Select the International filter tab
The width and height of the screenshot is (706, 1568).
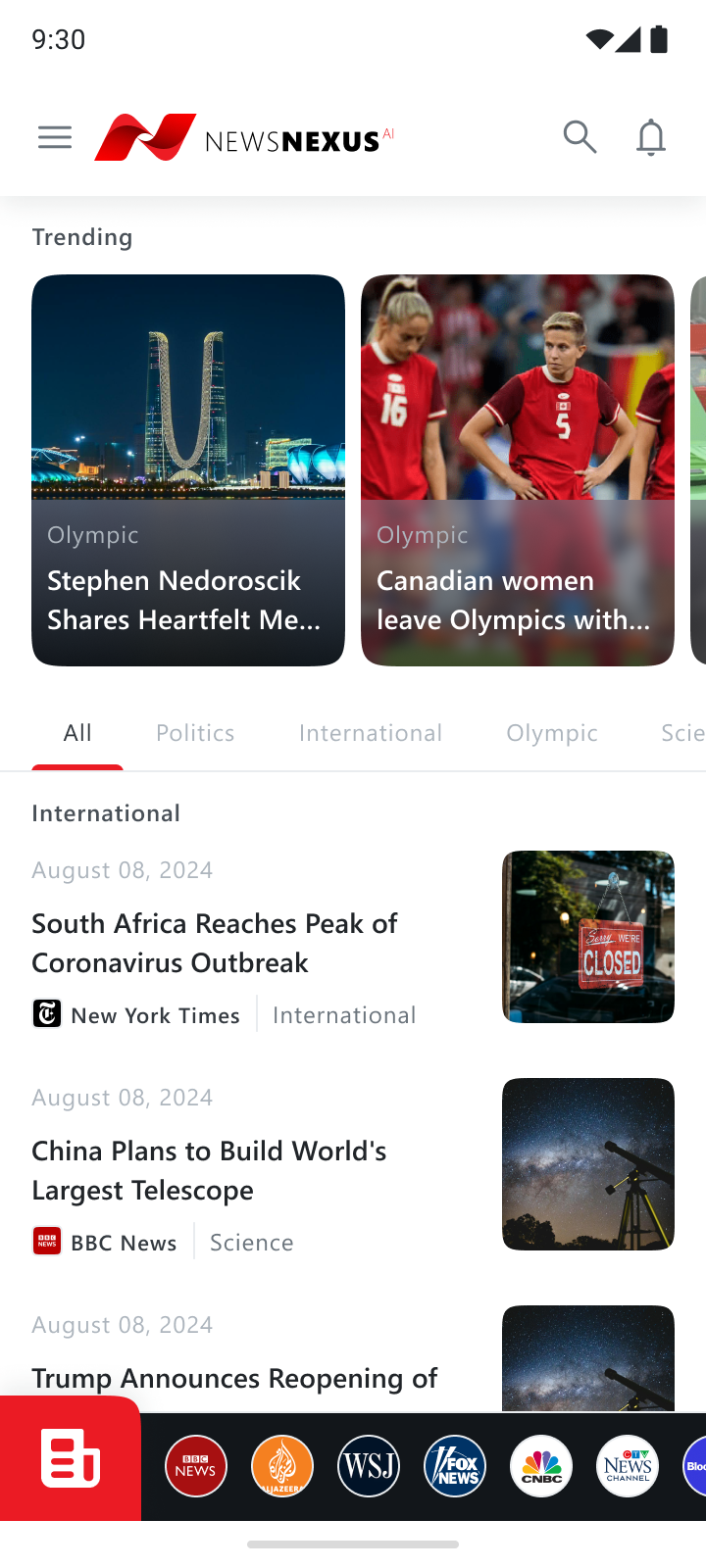coord(370,732)
